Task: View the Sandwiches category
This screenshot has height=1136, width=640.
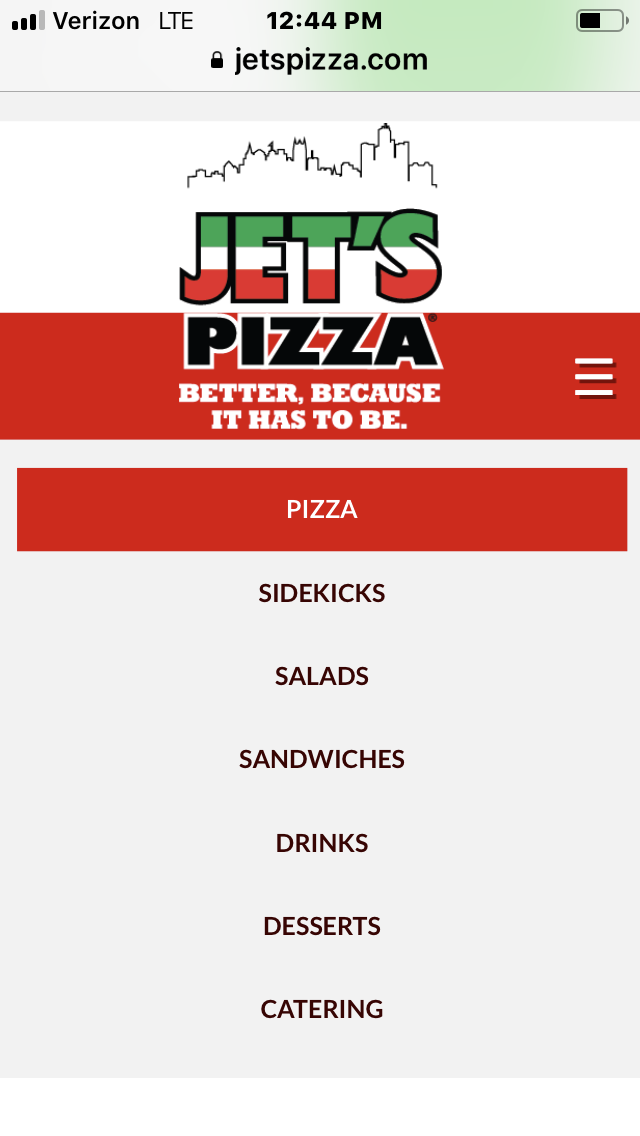Action: pos(322,759)
